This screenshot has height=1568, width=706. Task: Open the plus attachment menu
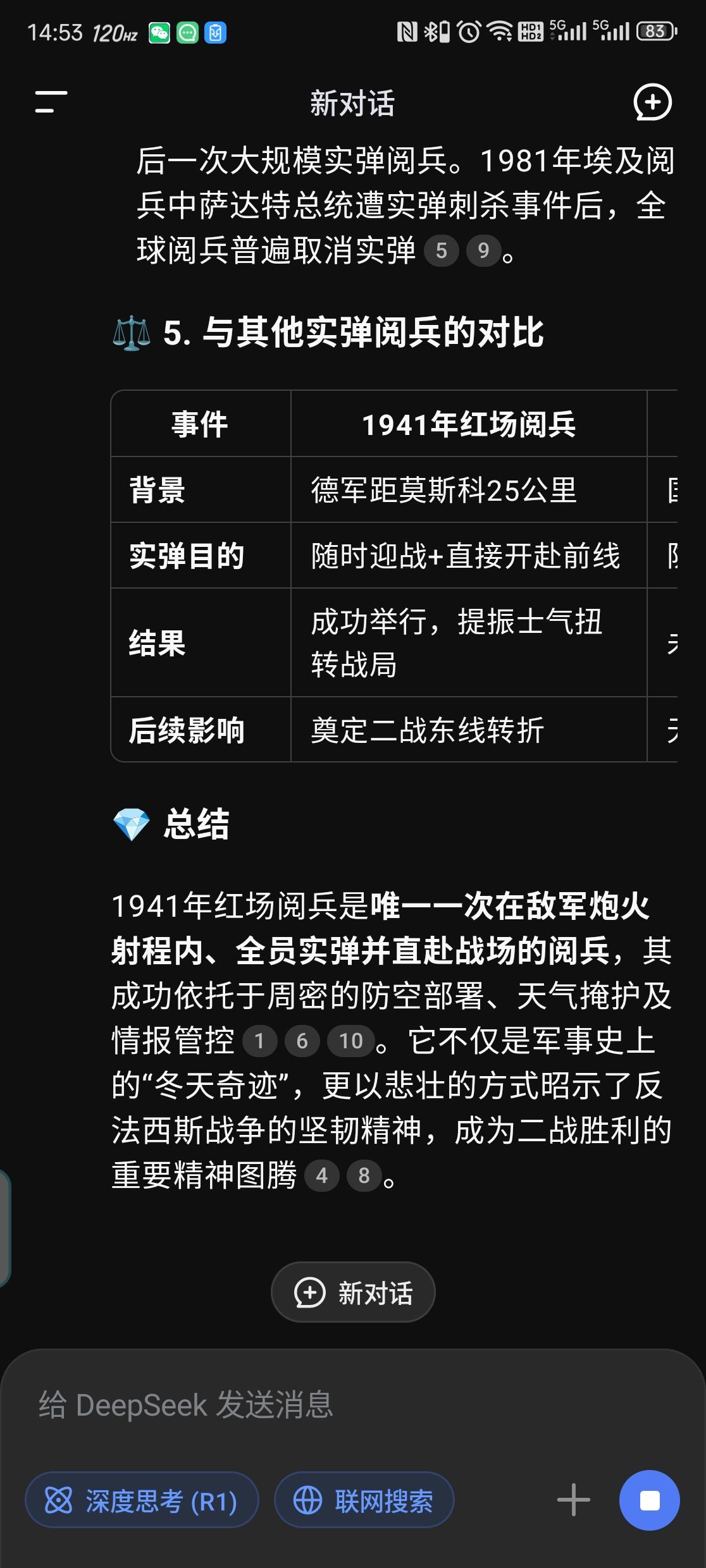coord(573,1500)
